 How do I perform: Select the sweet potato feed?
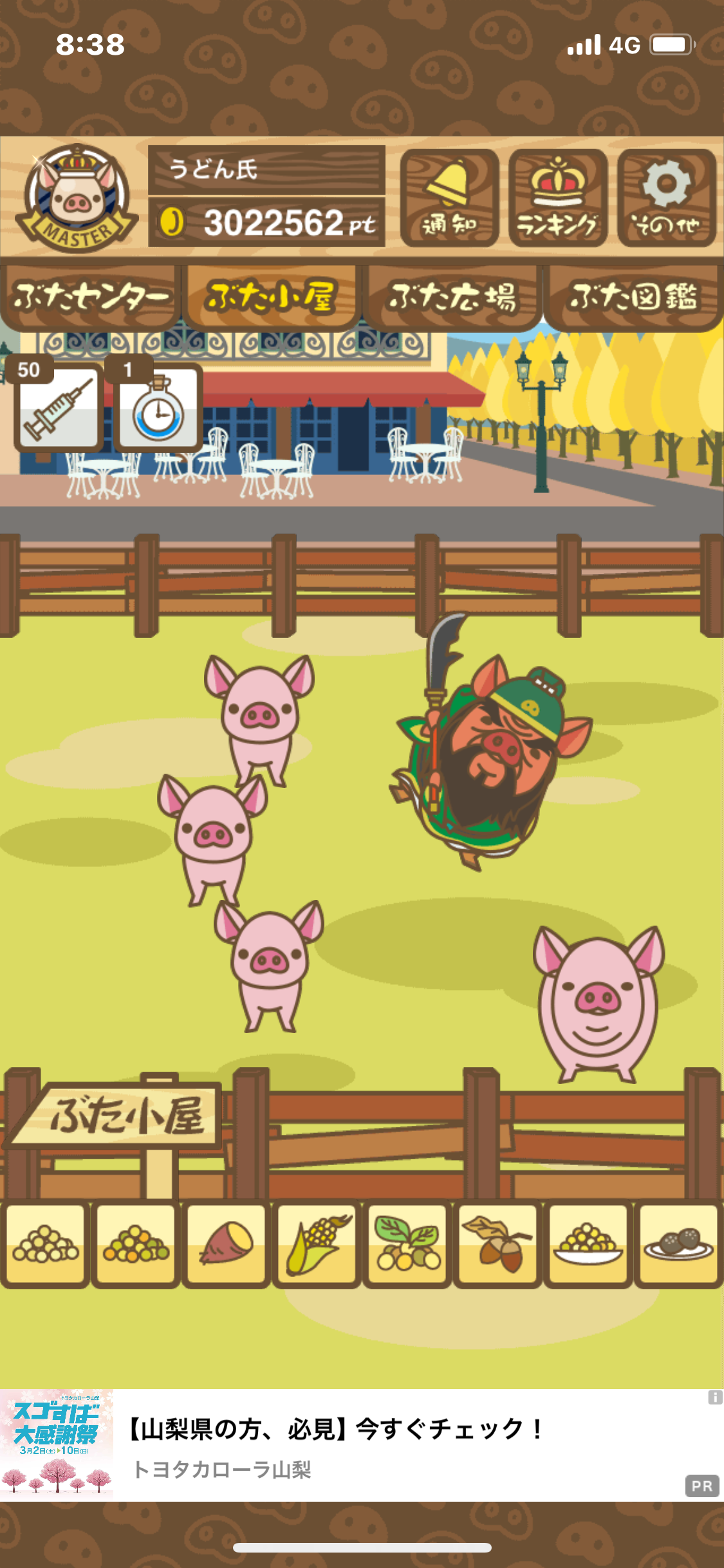(x=226, y=1244)
